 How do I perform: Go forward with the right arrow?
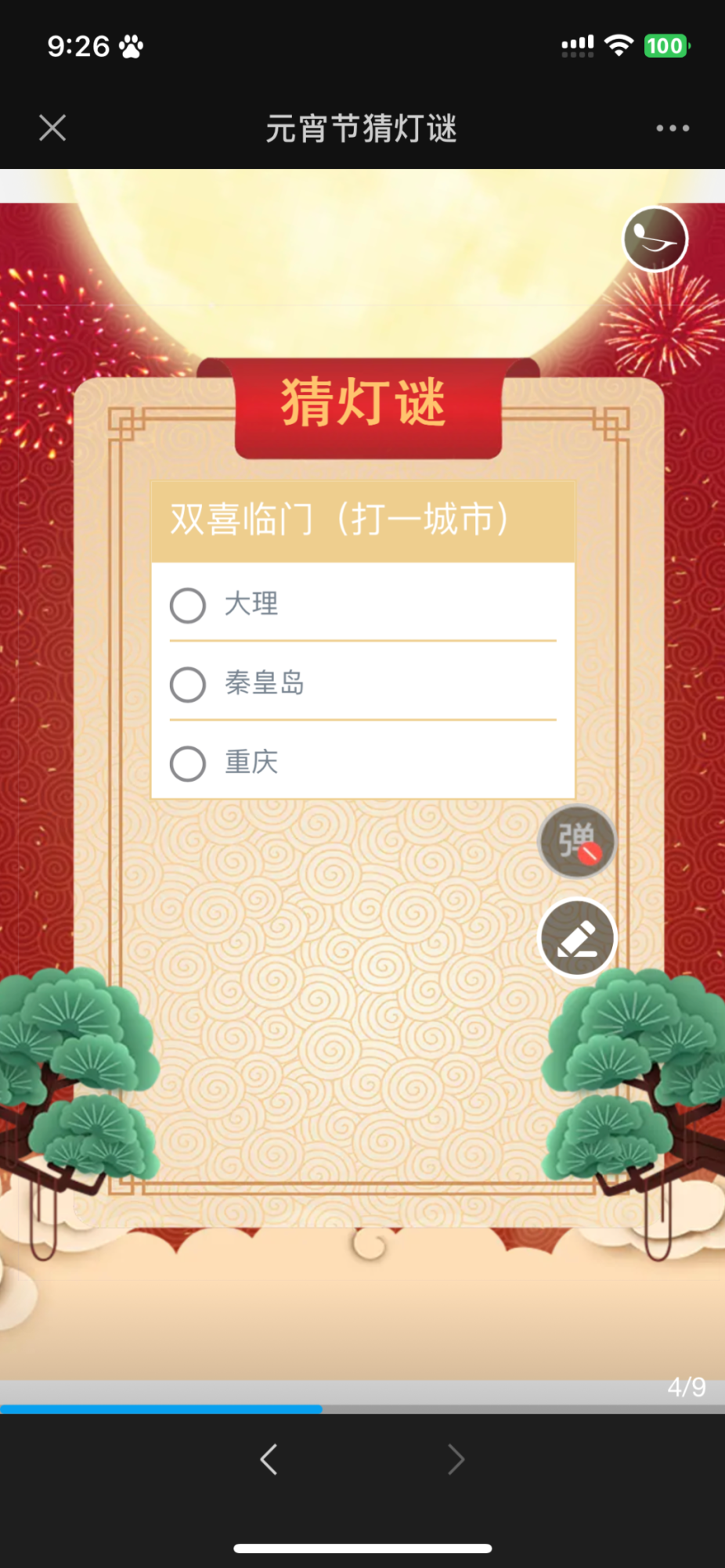(456, 1459)
